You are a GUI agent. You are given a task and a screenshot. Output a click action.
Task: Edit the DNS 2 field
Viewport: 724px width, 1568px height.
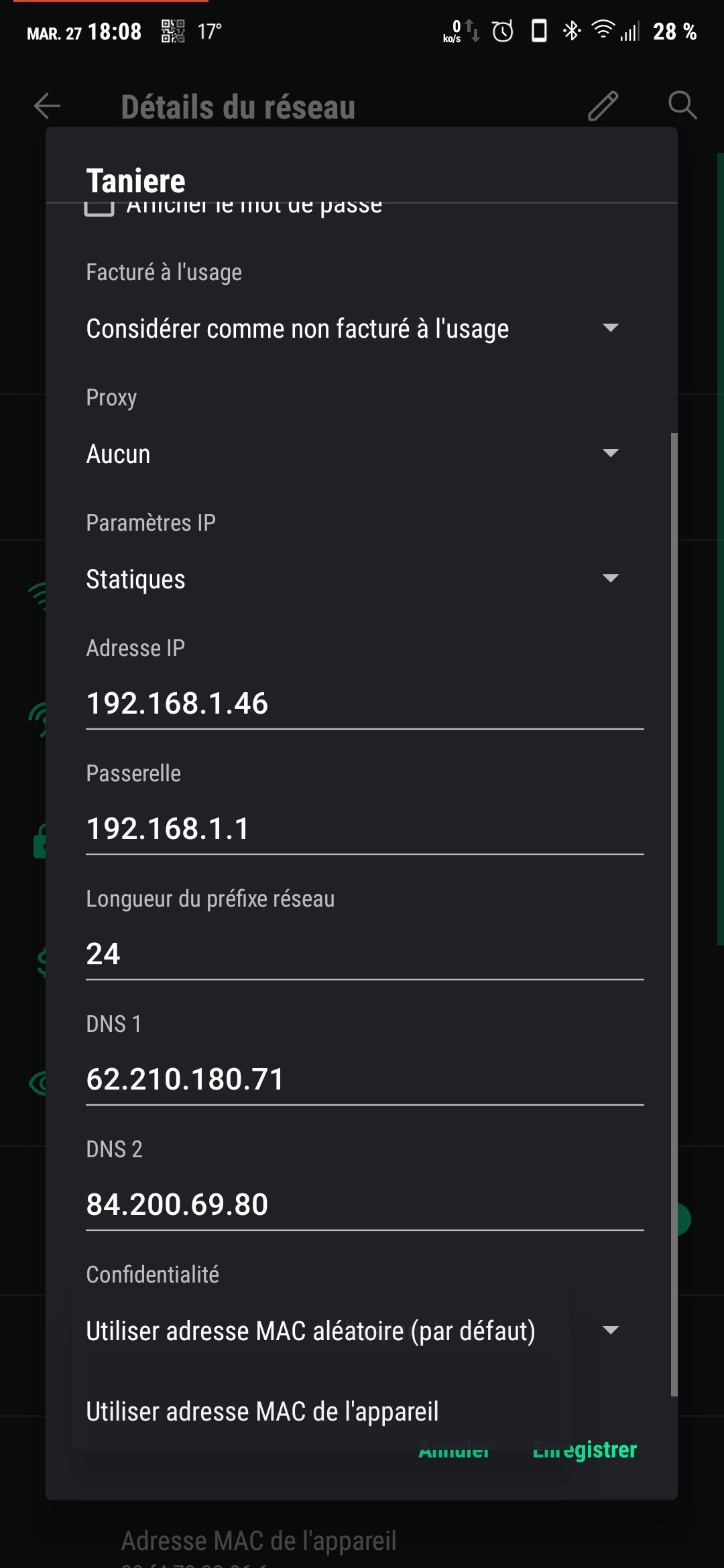click(364, 1205)
